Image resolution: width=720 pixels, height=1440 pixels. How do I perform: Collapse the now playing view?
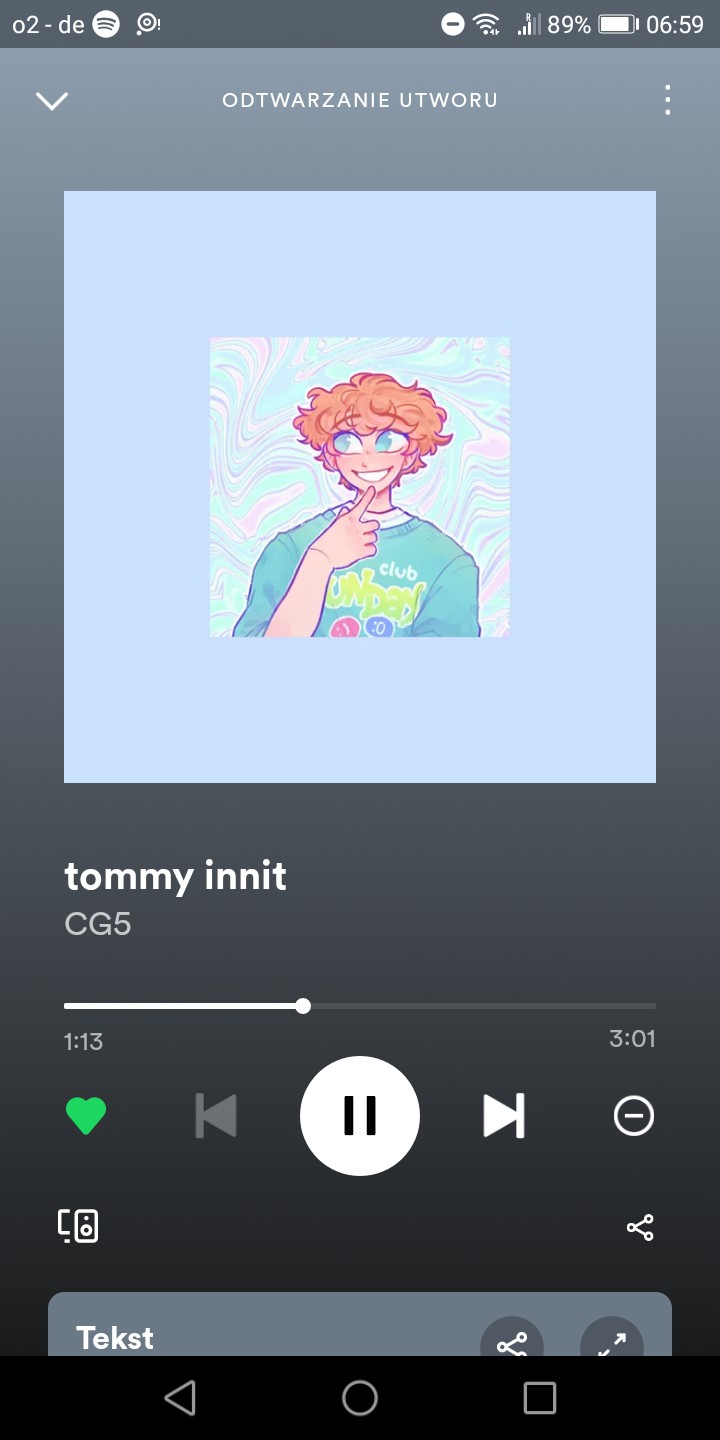pos(51,100)
